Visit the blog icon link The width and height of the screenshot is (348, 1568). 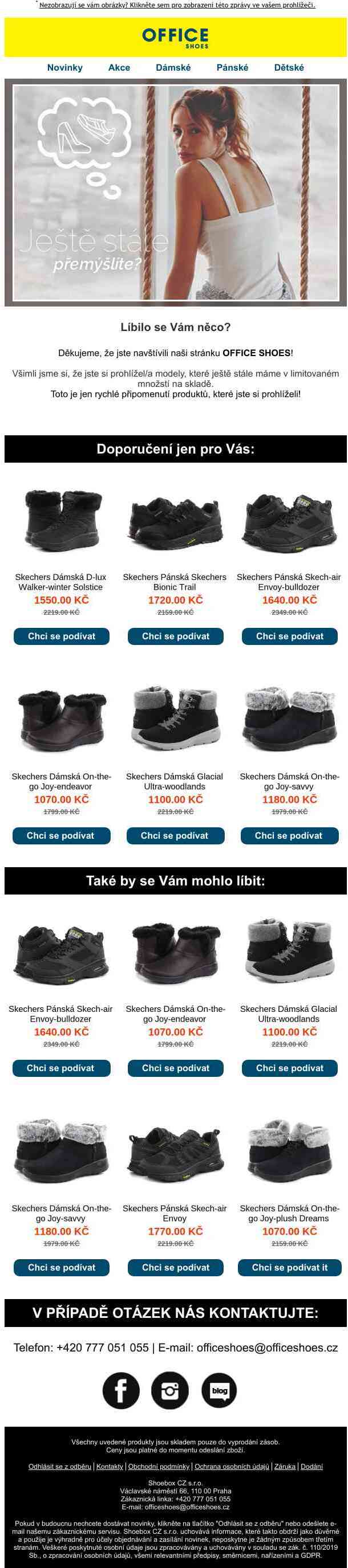tap(219, 1390)
